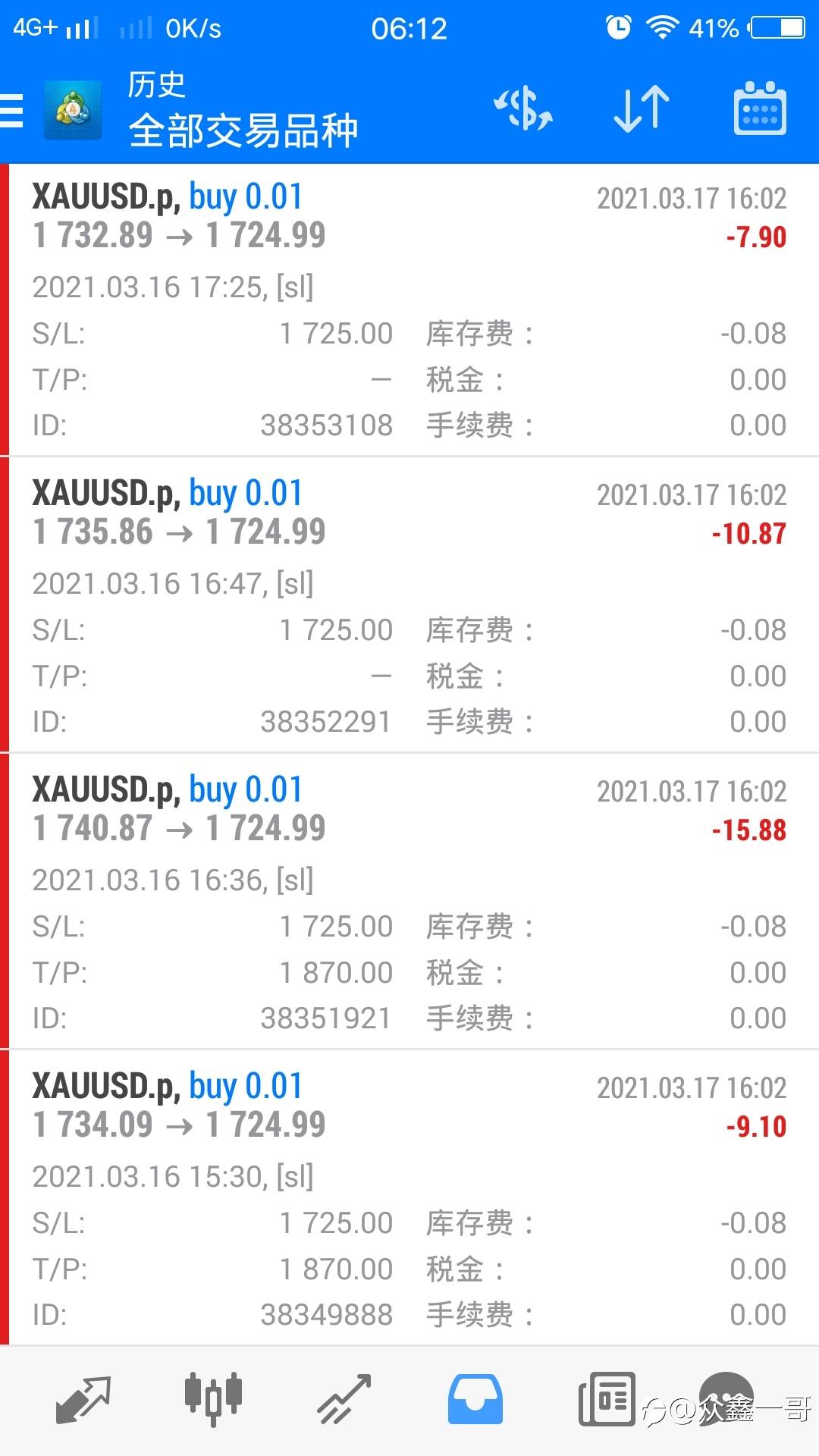This screenshot has width=819, height=1456.
Task: Switch to the Quotes tab
Action: tap(83, 1400)
